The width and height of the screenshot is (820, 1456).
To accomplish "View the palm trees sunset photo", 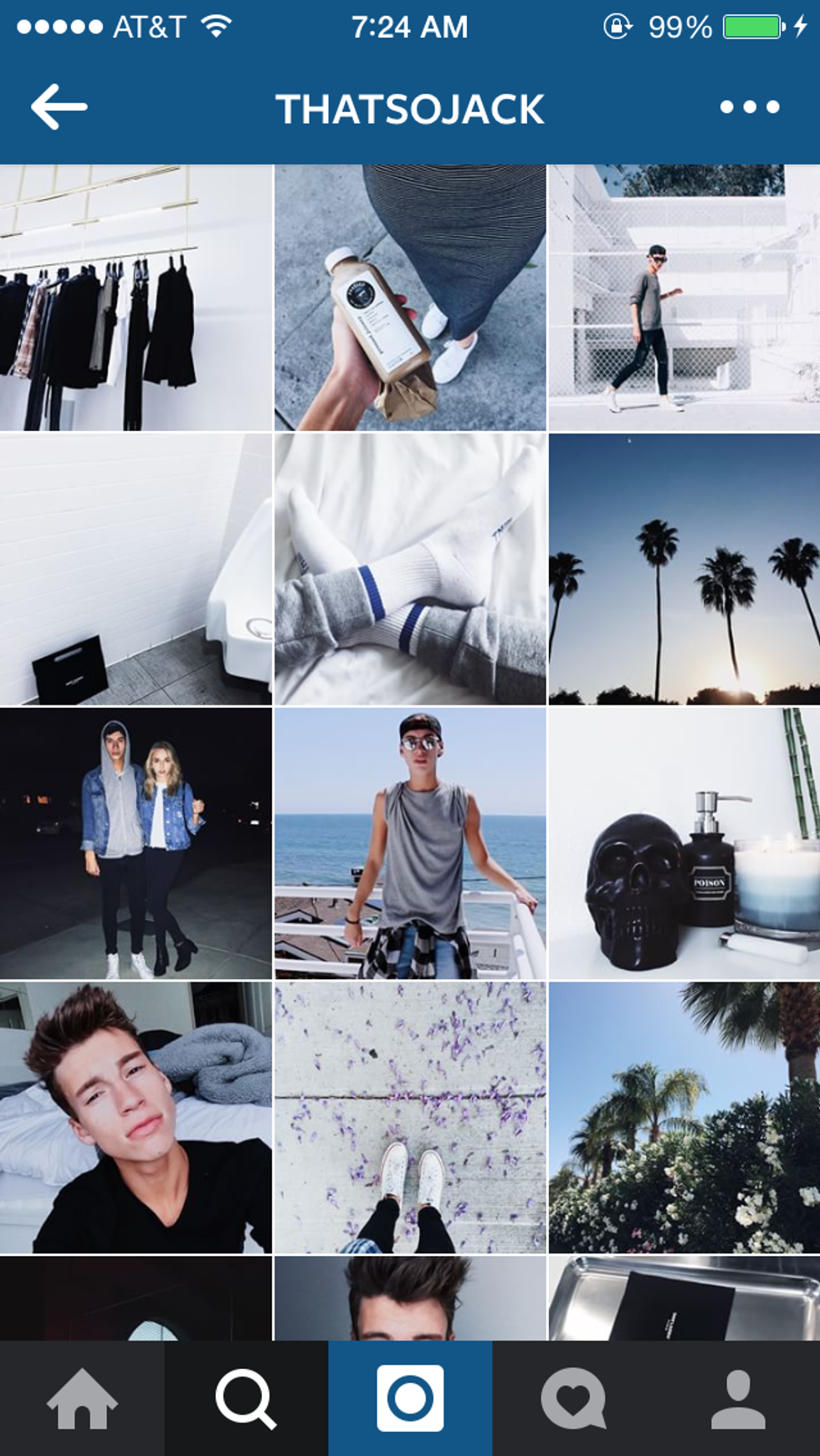I will [x=684, y=569].
